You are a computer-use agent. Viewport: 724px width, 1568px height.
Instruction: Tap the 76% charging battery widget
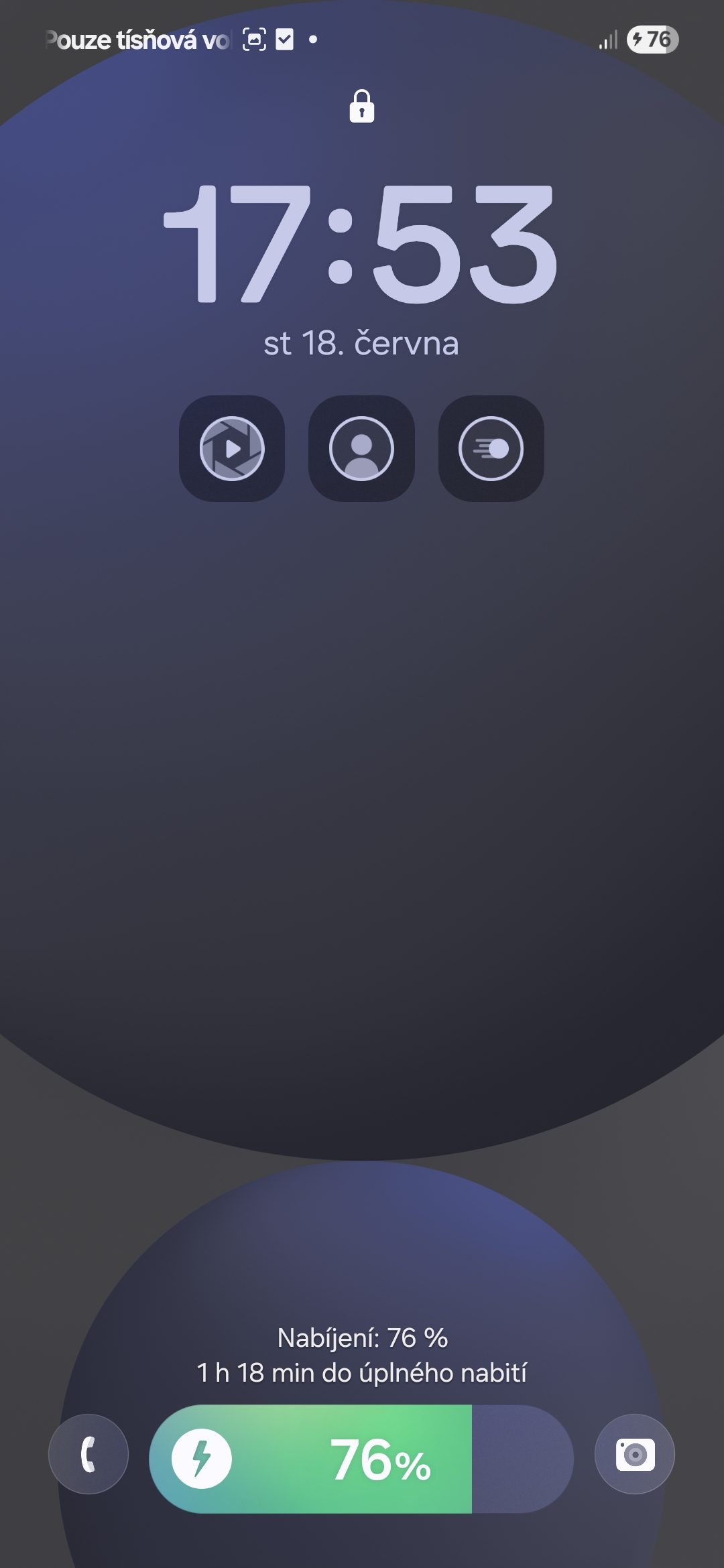click(361, 1459)
